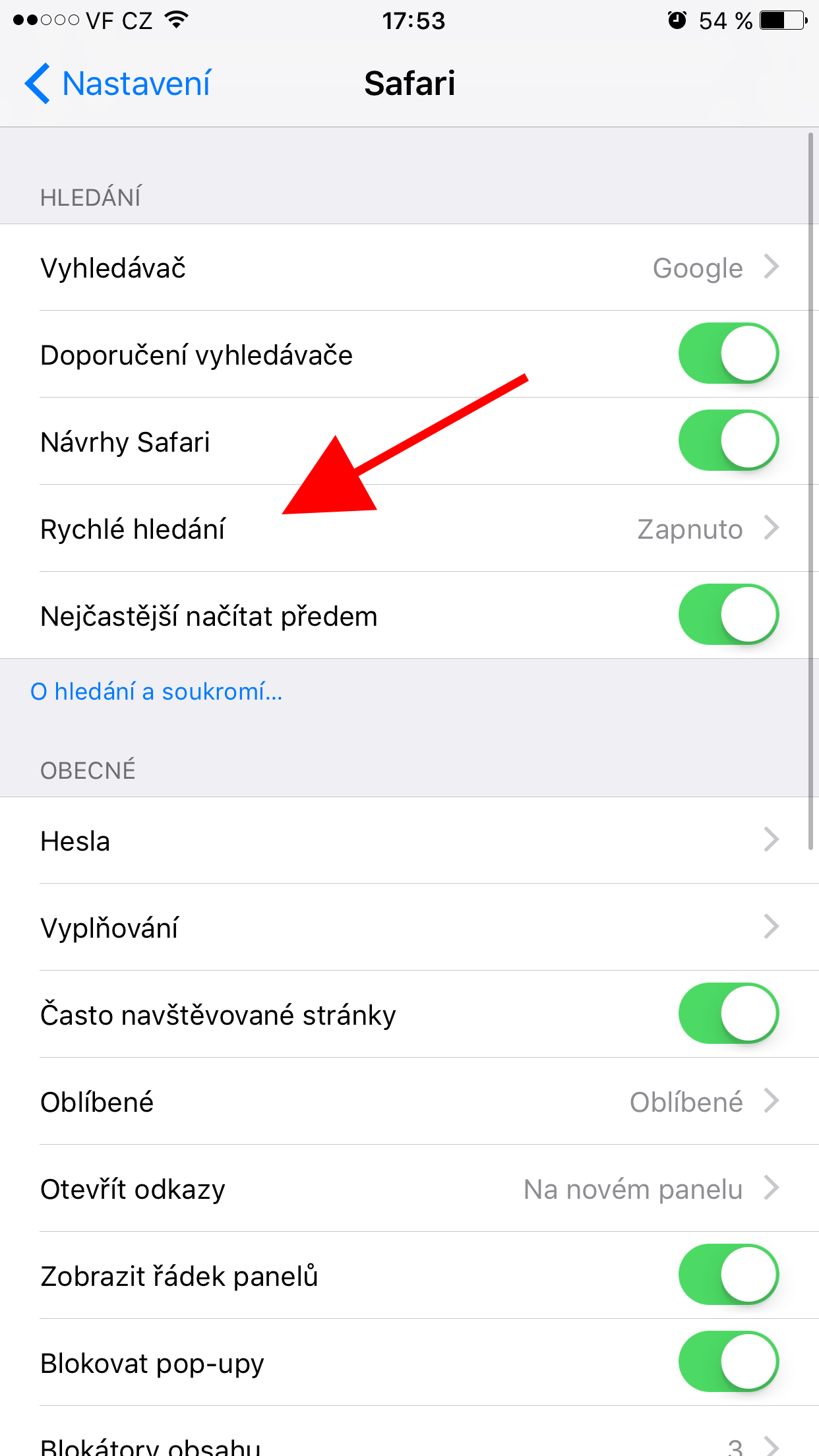
Task: Open Otevřít odkazy option
Action: (409, 1189)
